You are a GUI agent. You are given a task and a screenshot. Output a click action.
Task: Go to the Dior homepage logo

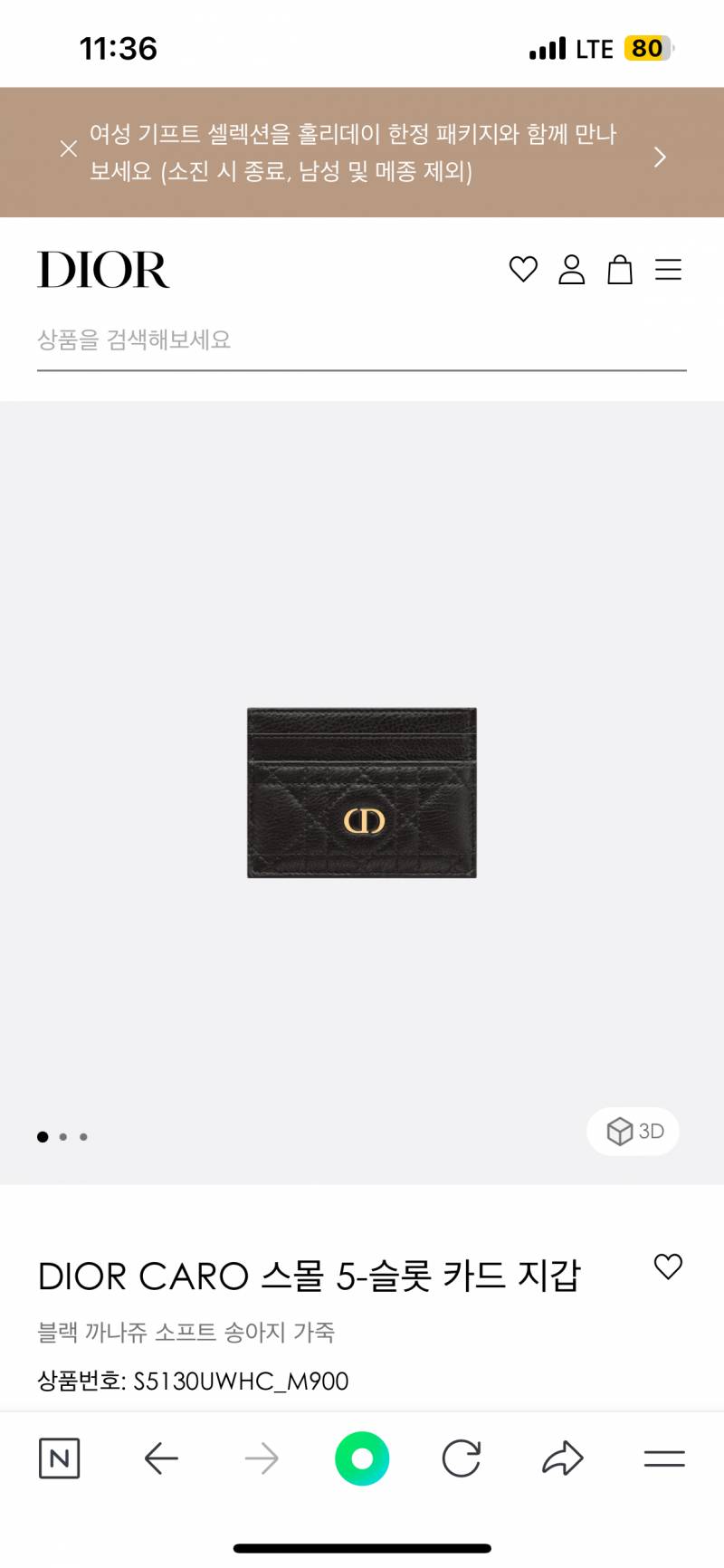coord(103,270)
